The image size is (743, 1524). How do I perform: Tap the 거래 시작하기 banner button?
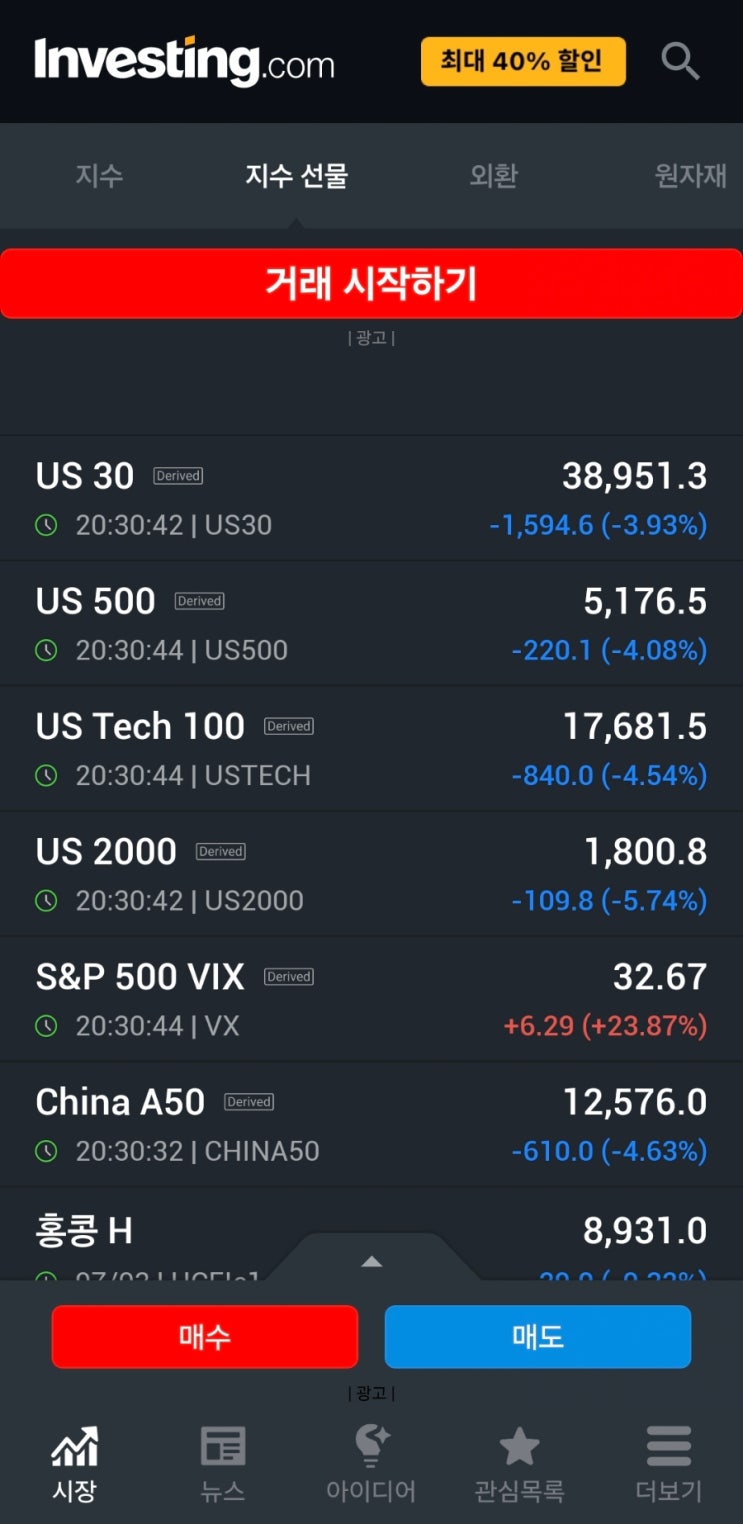(x=371, y=284)
